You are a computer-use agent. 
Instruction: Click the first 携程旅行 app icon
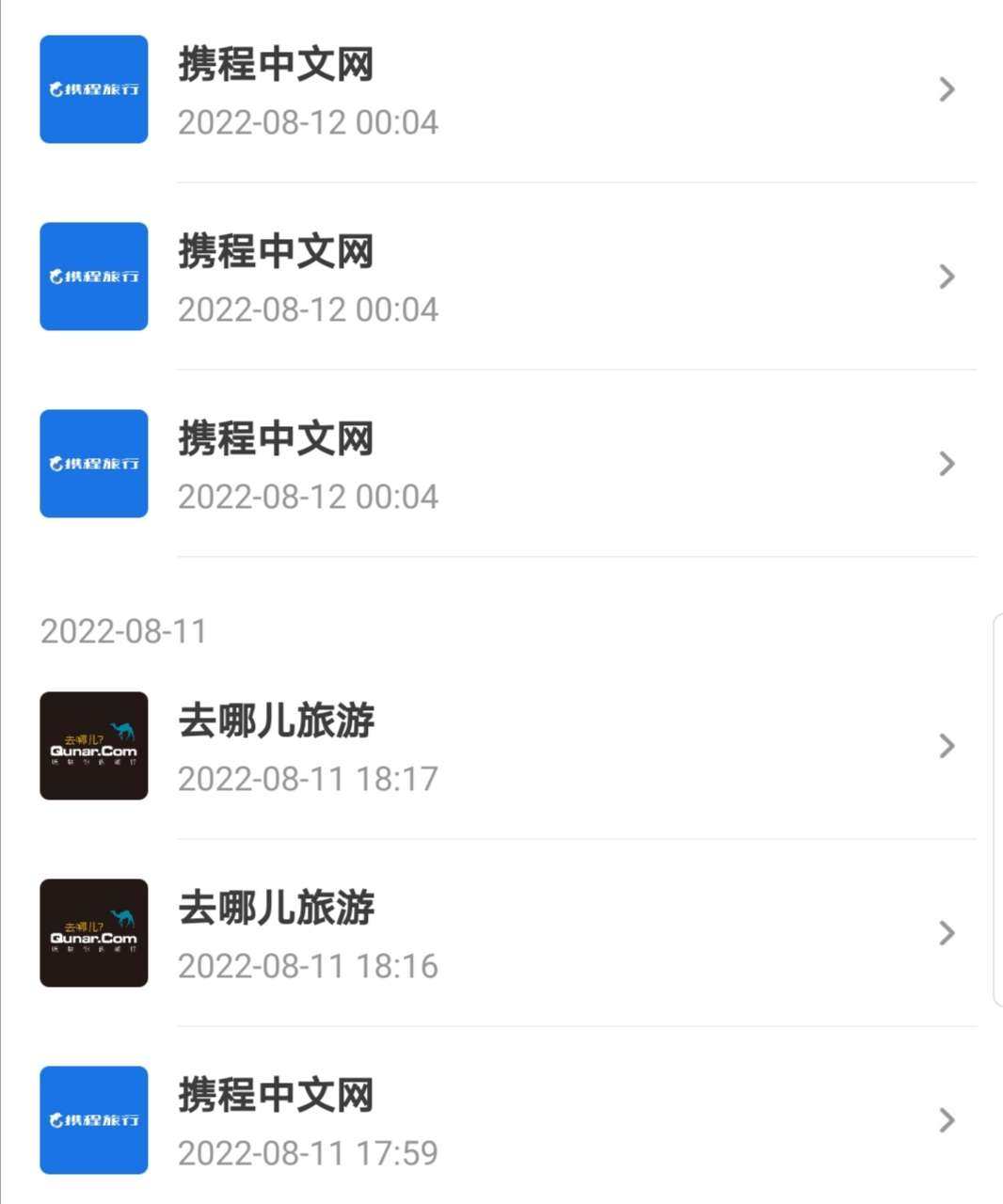pos(93,88)
